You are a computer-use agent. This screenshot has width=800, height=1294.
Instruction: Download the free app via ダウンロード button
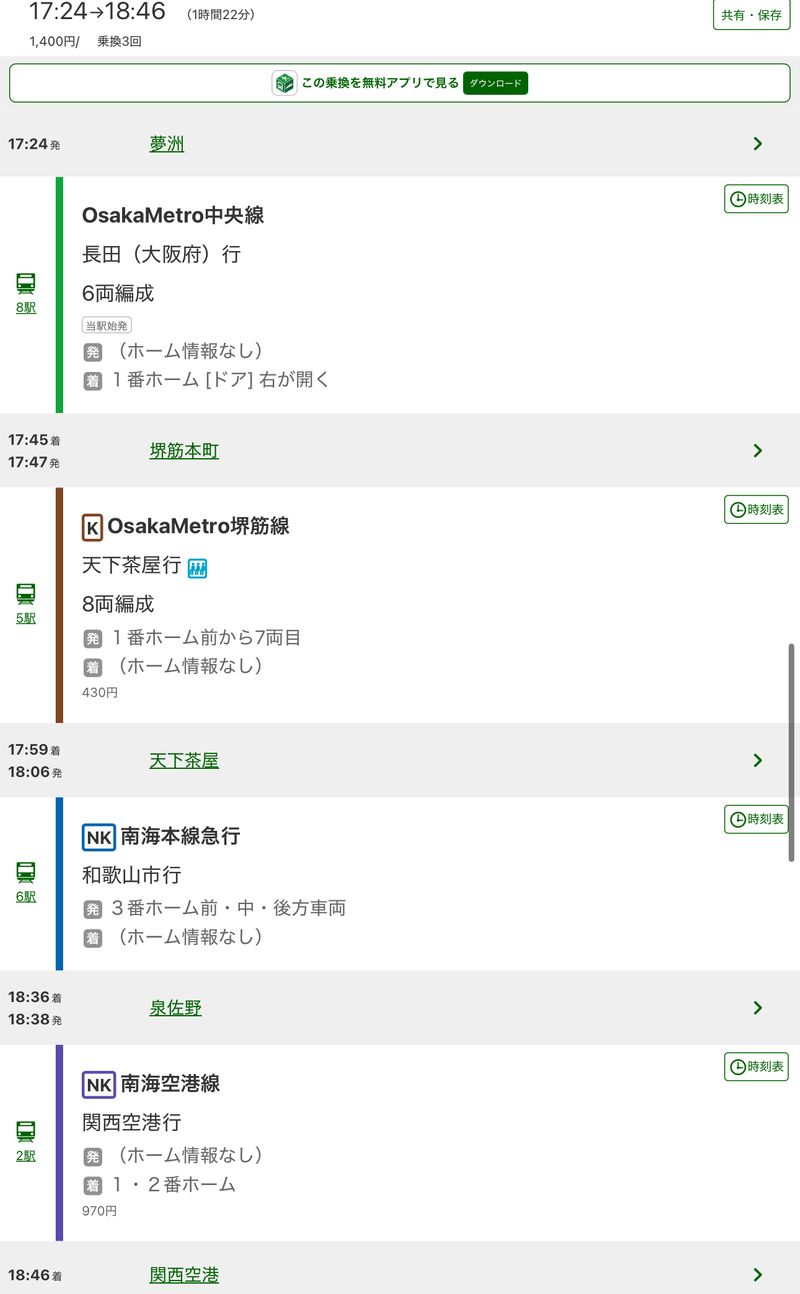(x=495, y=83)
